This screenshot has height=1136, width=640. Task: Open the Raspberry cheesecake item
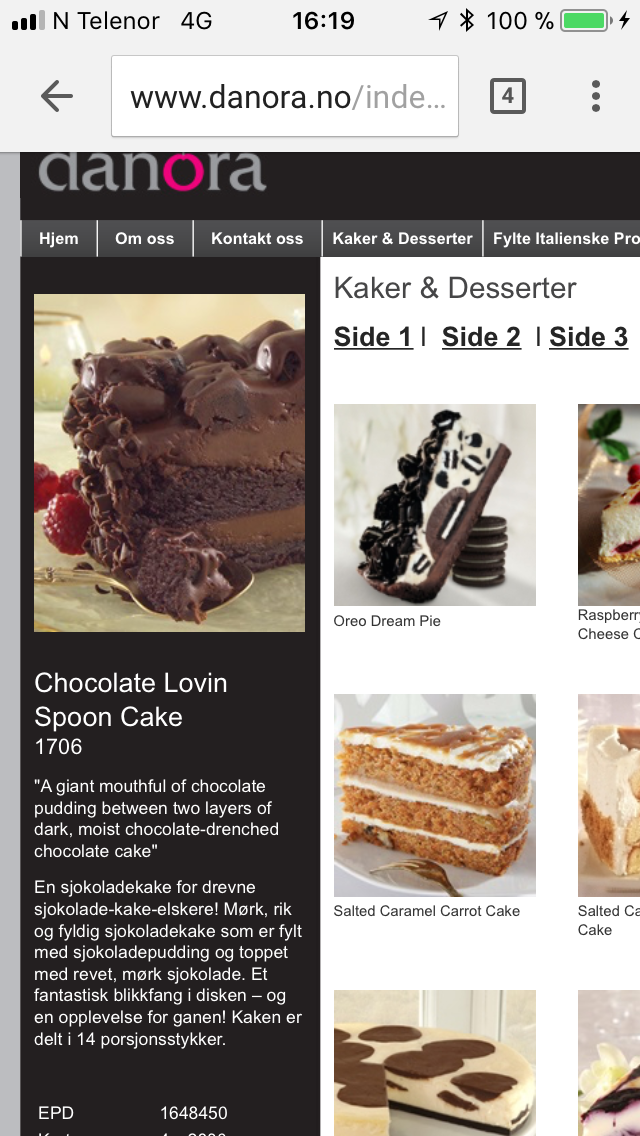(609, 505)
